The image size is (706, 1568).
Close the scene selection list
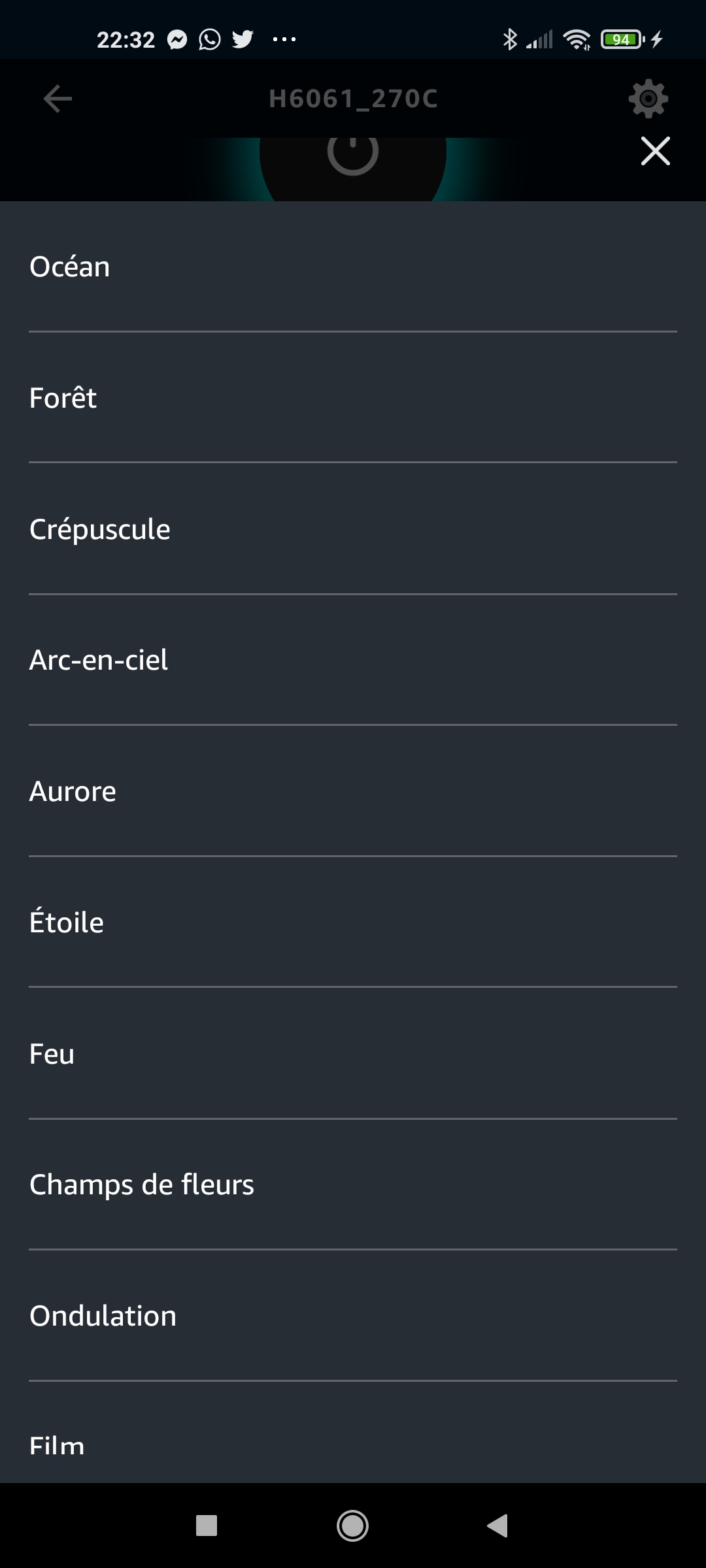(655, 152)
